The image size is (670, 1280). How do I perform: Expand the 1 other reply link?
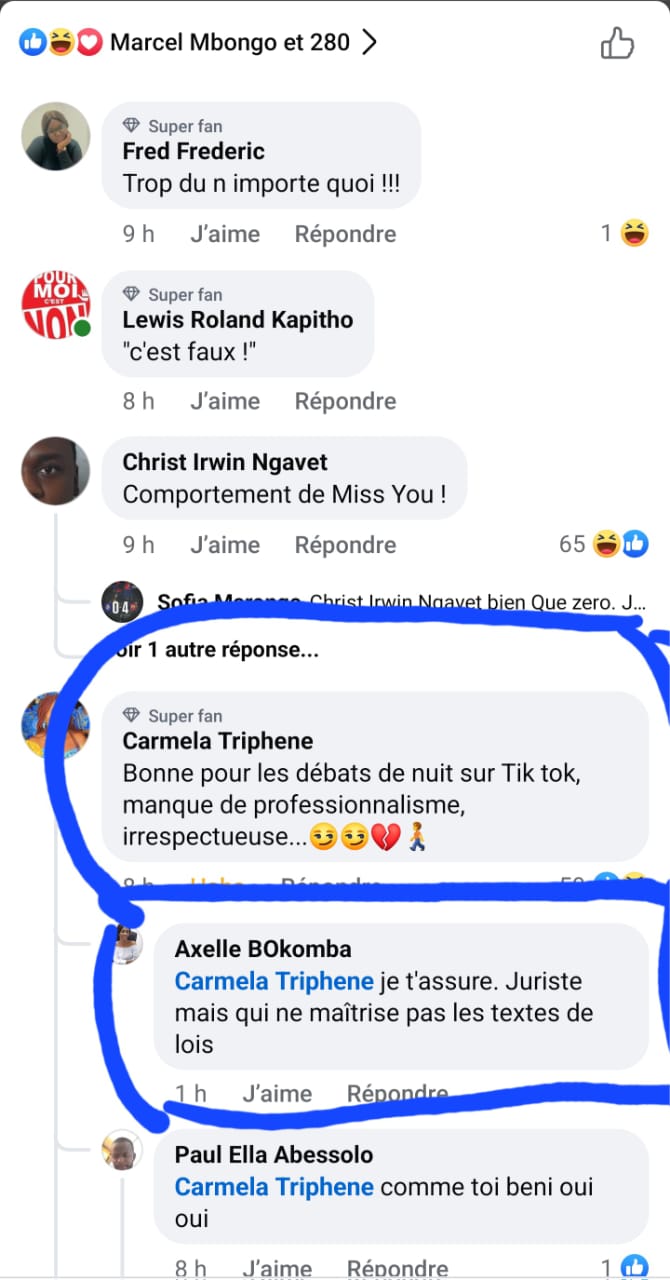[218, 650]
